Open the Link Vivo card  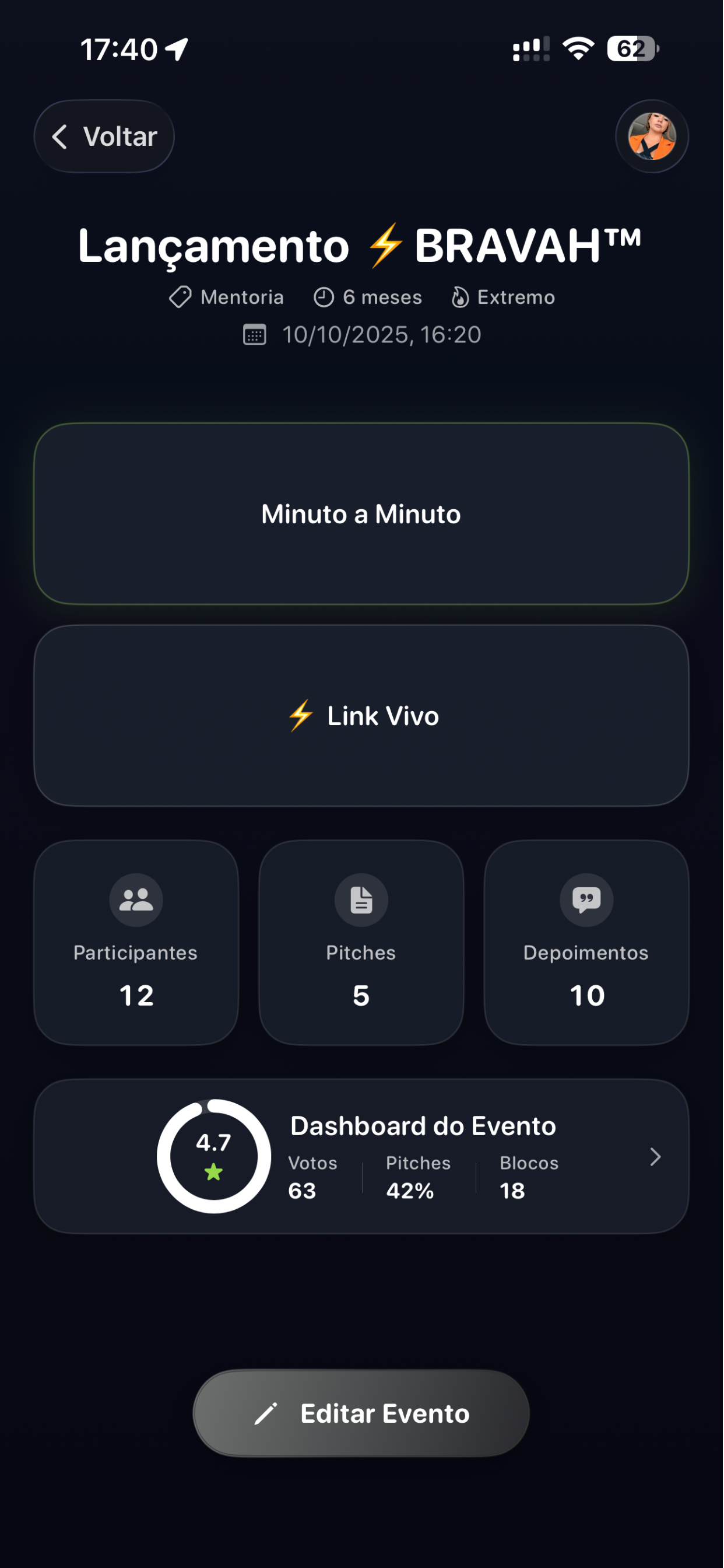click(x=361, y=716)
